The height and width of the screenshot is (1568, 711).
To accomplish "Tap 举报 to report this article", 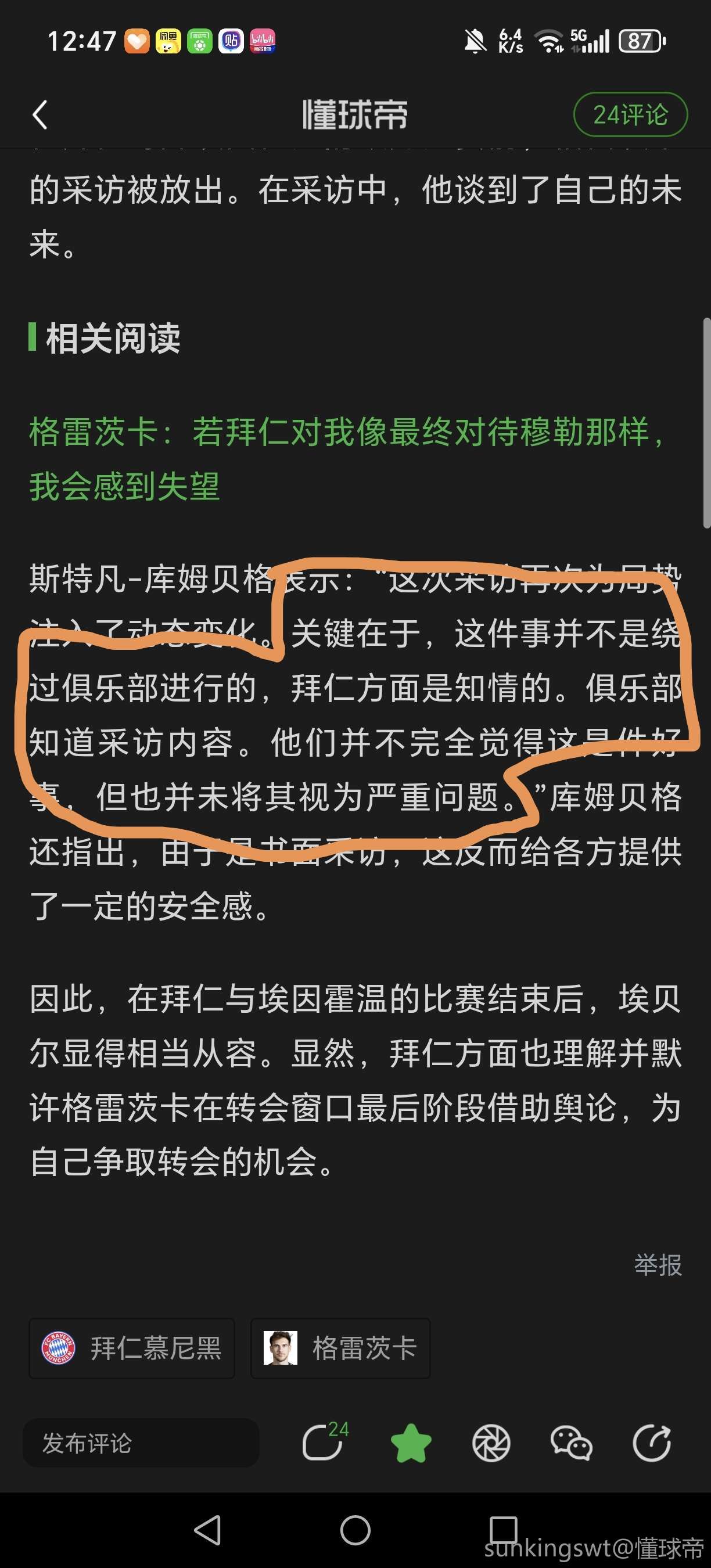I will click(658, 1265).
